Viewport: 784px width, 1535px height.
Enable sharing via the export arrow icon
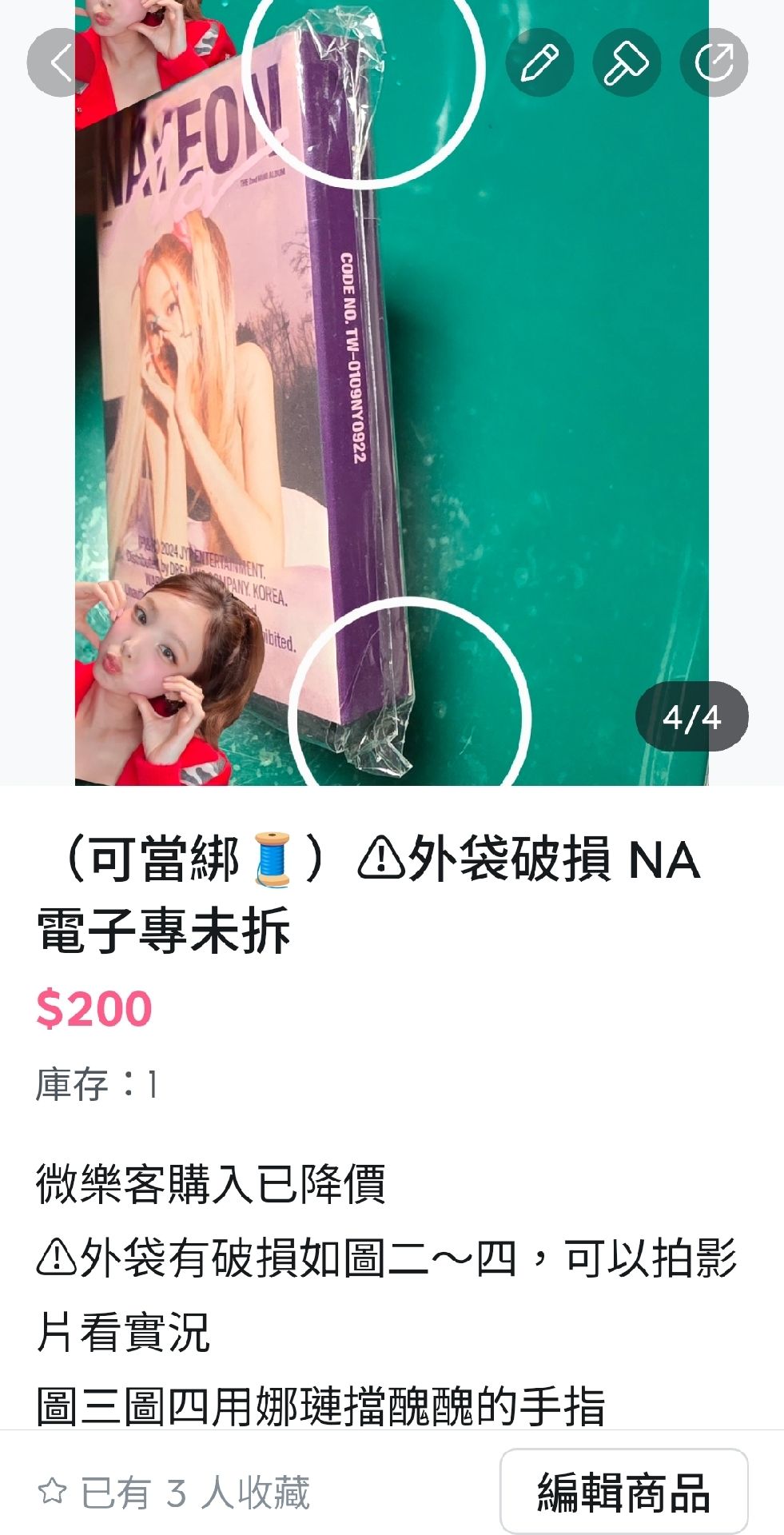coord(716,63)
